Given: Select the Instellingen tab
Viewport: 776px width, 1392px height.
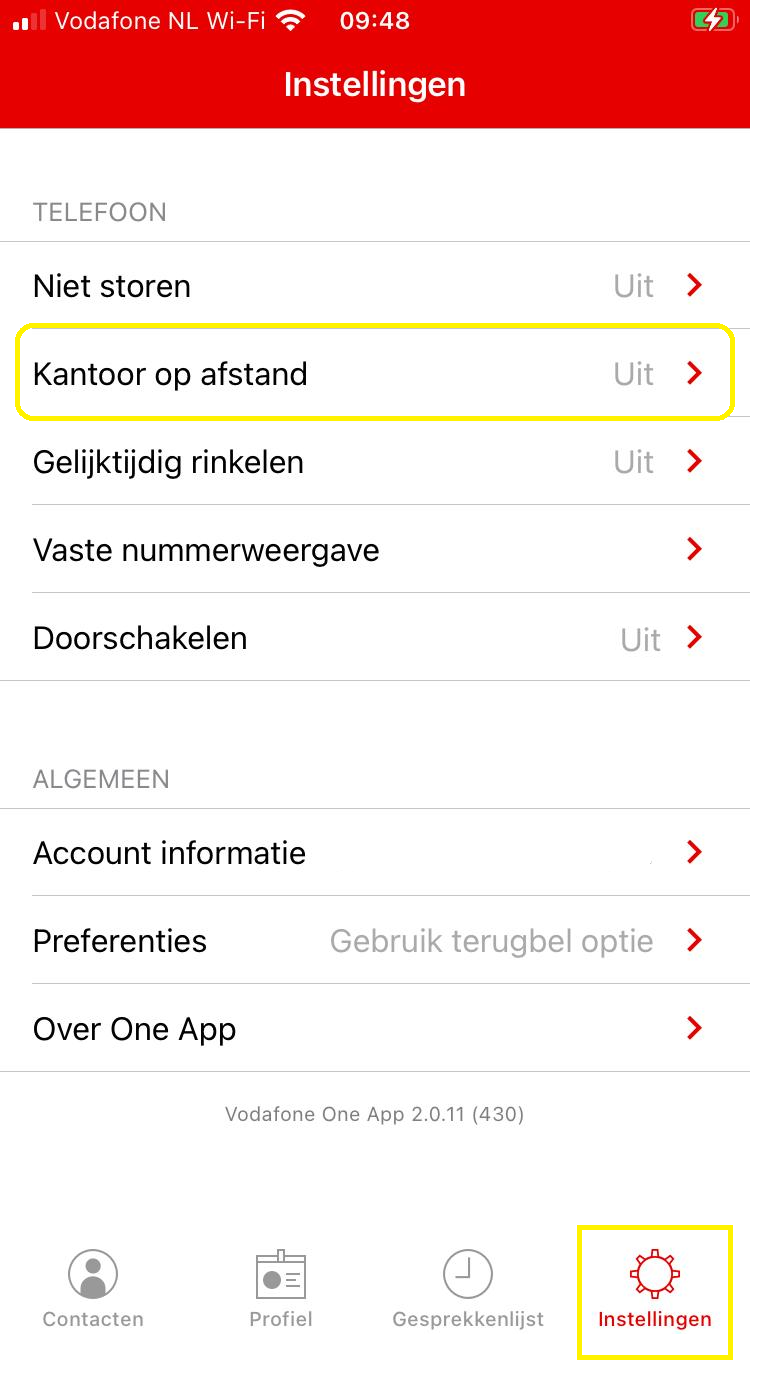Looking at the screenshot, I should coord(655,1290).
